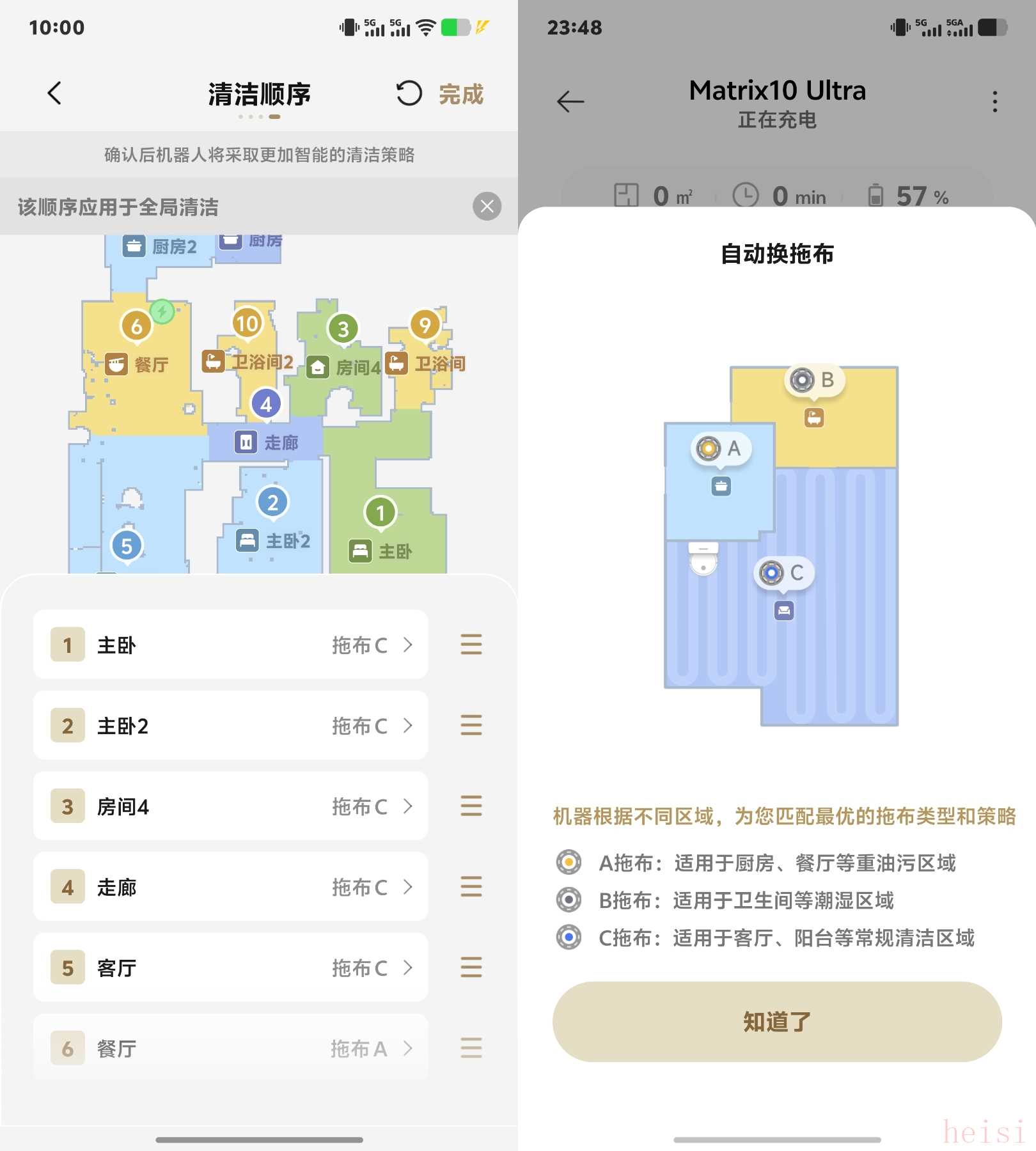Image resolution: width=1036 pixels, height=1151 pixels.
Task: Open the mop setting for 主卧
Action: pos(371,645)
